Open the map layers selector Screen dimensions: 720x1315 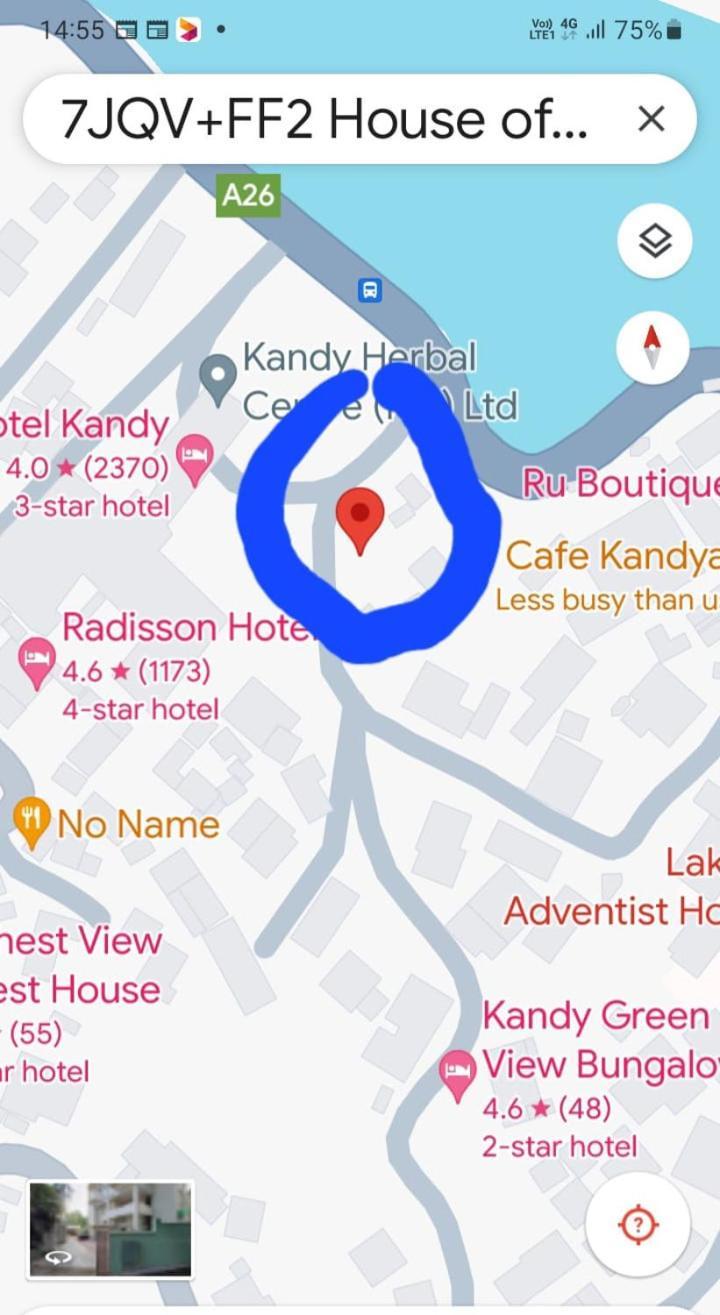pyautogui.click(x=654, y=241)
